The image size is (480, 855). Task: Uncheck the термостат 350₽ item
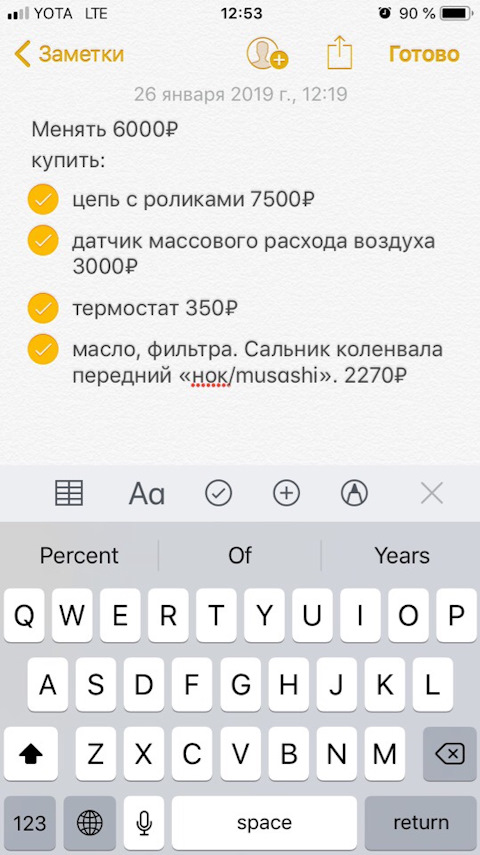coord(43,309)
